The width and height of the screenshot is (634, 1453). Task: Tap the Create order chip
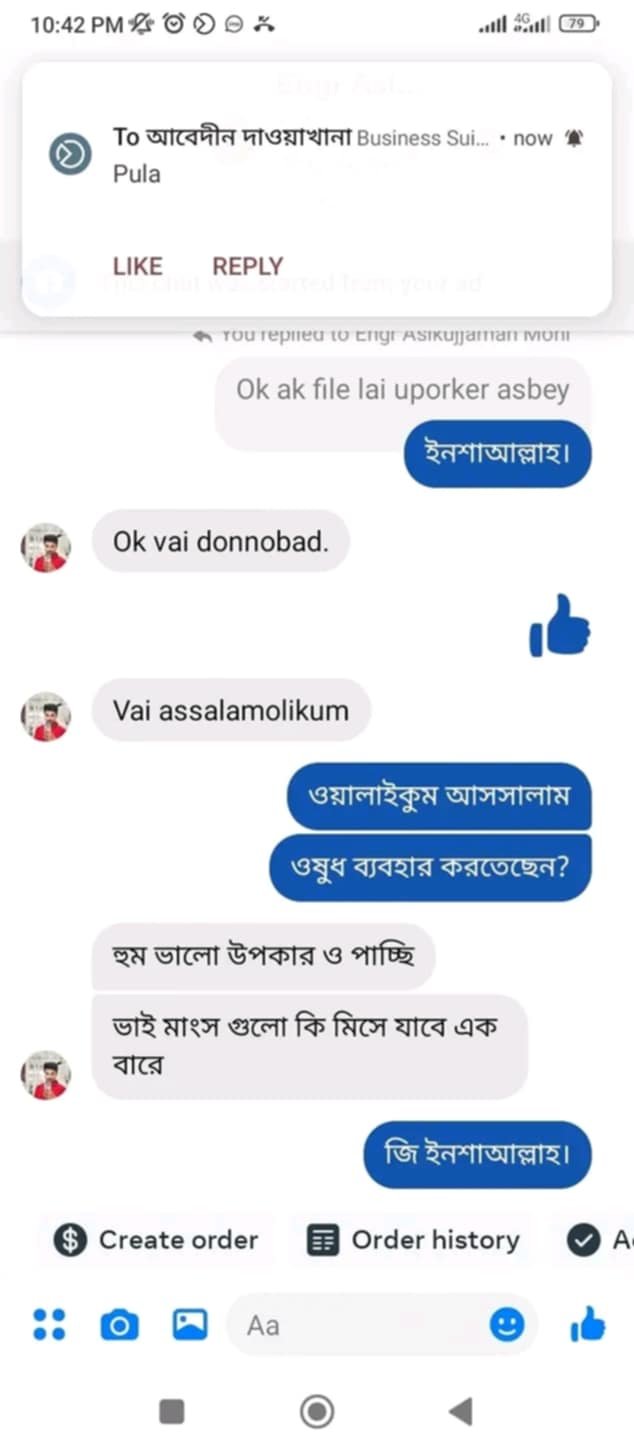coord(157,1240)
